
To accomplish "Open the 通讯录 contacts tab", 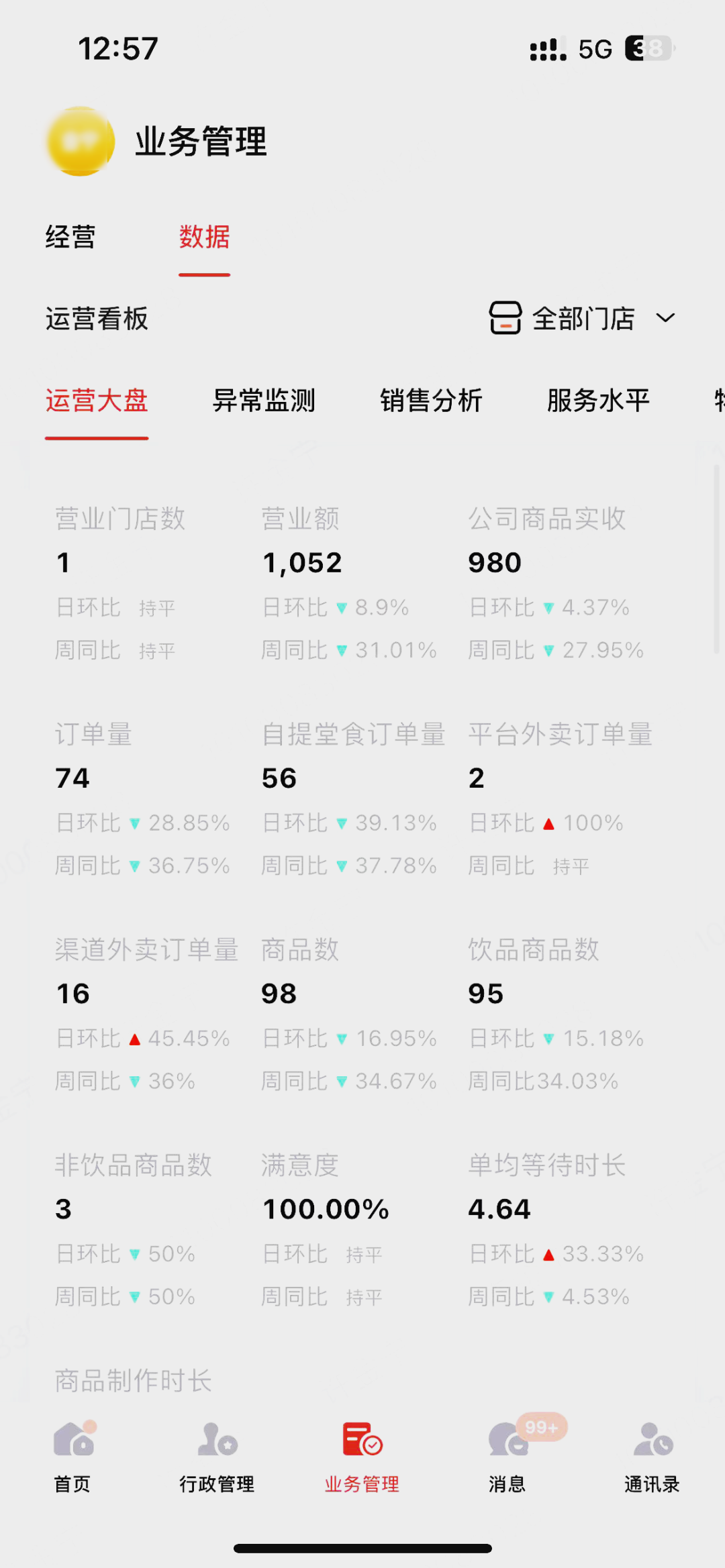I will [x=652, y=1456].
